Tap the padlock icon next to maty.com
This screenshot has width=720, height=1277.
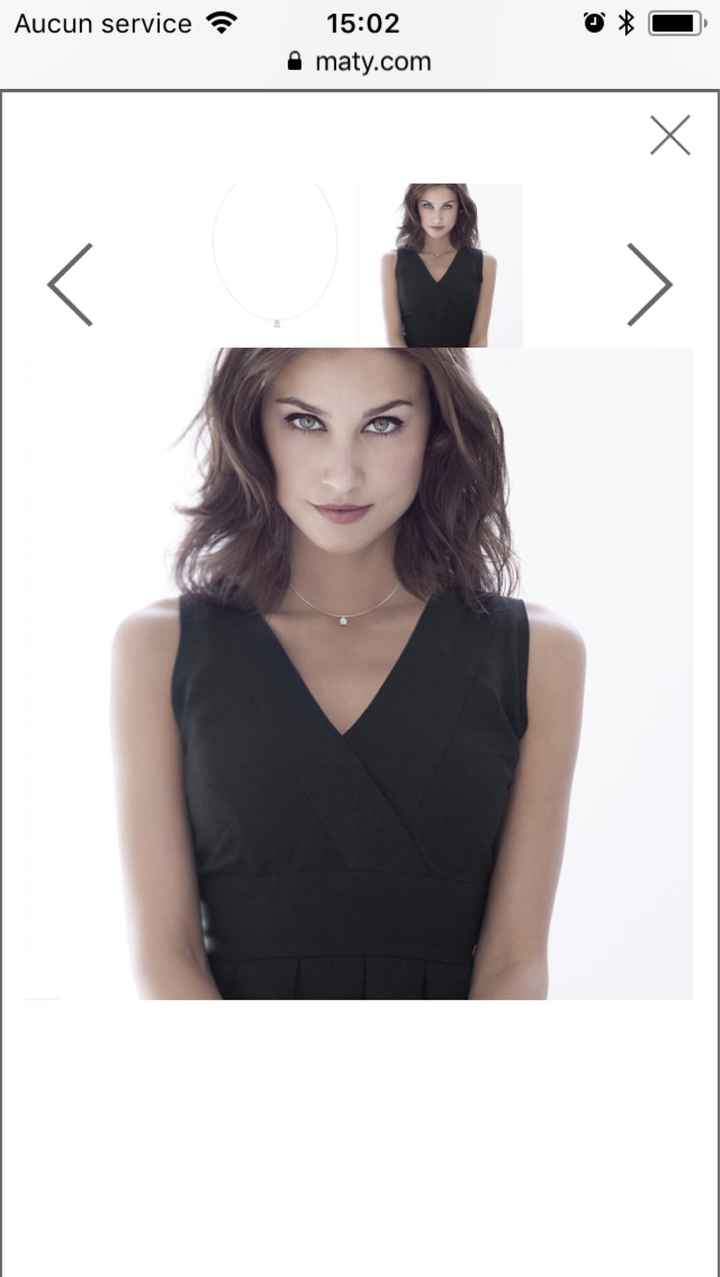tap(294, 61)
